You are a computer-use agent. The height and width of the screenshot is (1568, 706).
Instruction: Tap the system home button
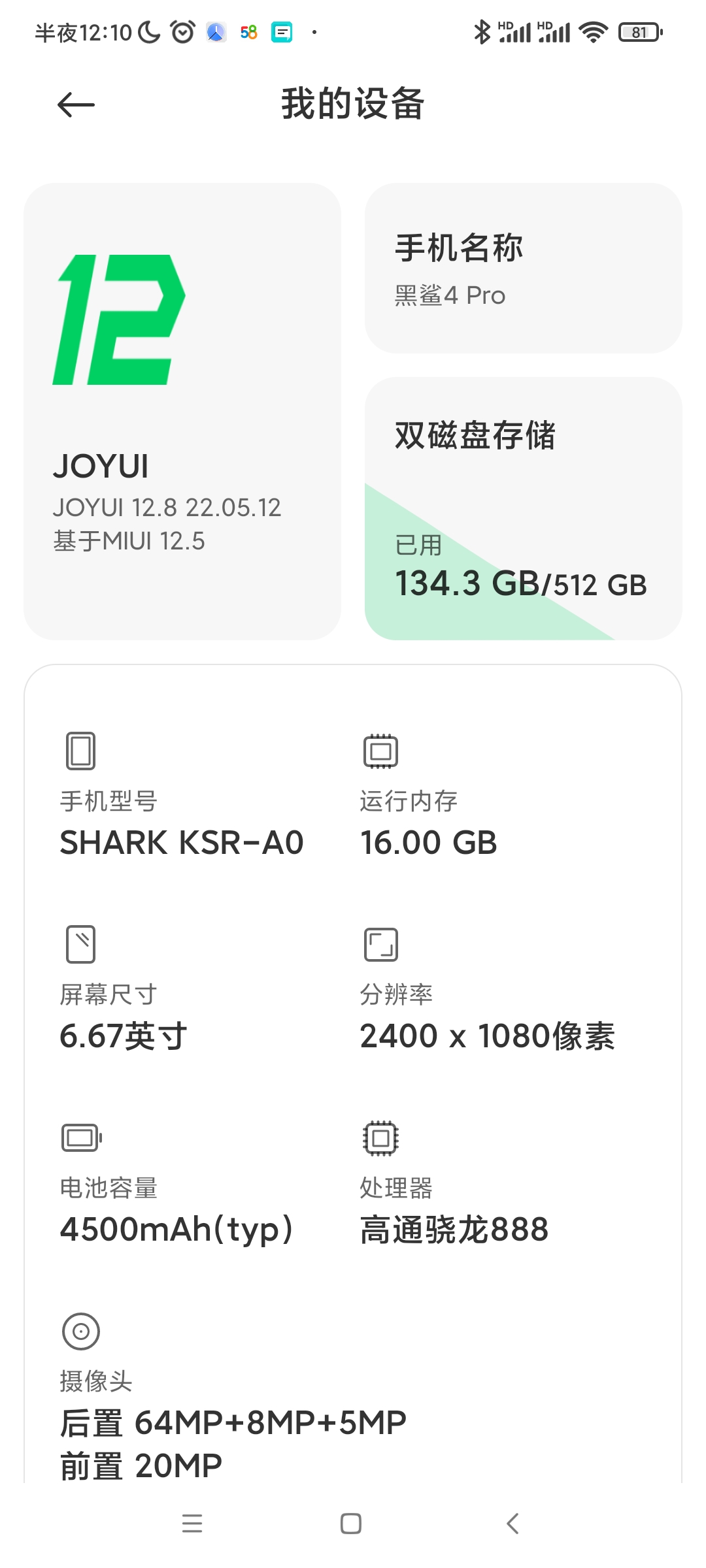[x=351, y=1524]
